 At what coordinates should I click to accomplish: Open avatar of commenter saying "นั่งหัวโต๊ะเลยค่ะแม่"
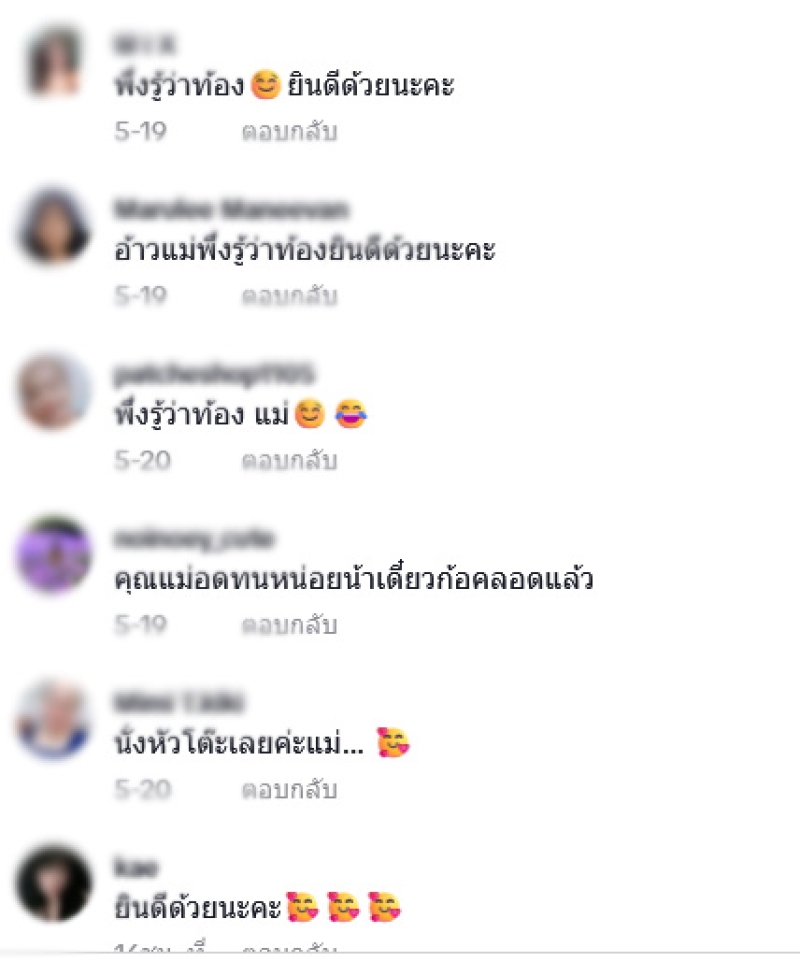(x=54, y=720)
